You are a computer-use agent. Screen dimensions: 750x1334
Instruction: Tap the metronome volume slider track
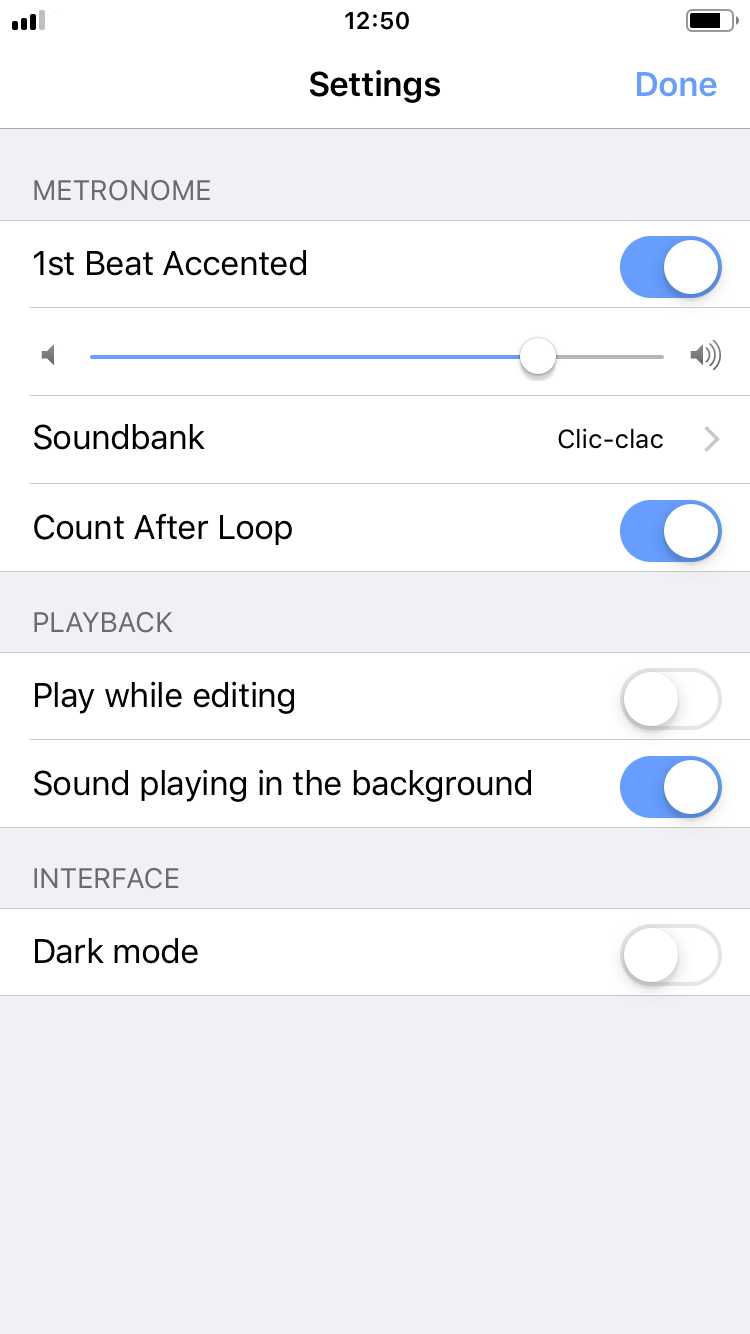click(x=377, y=356)
